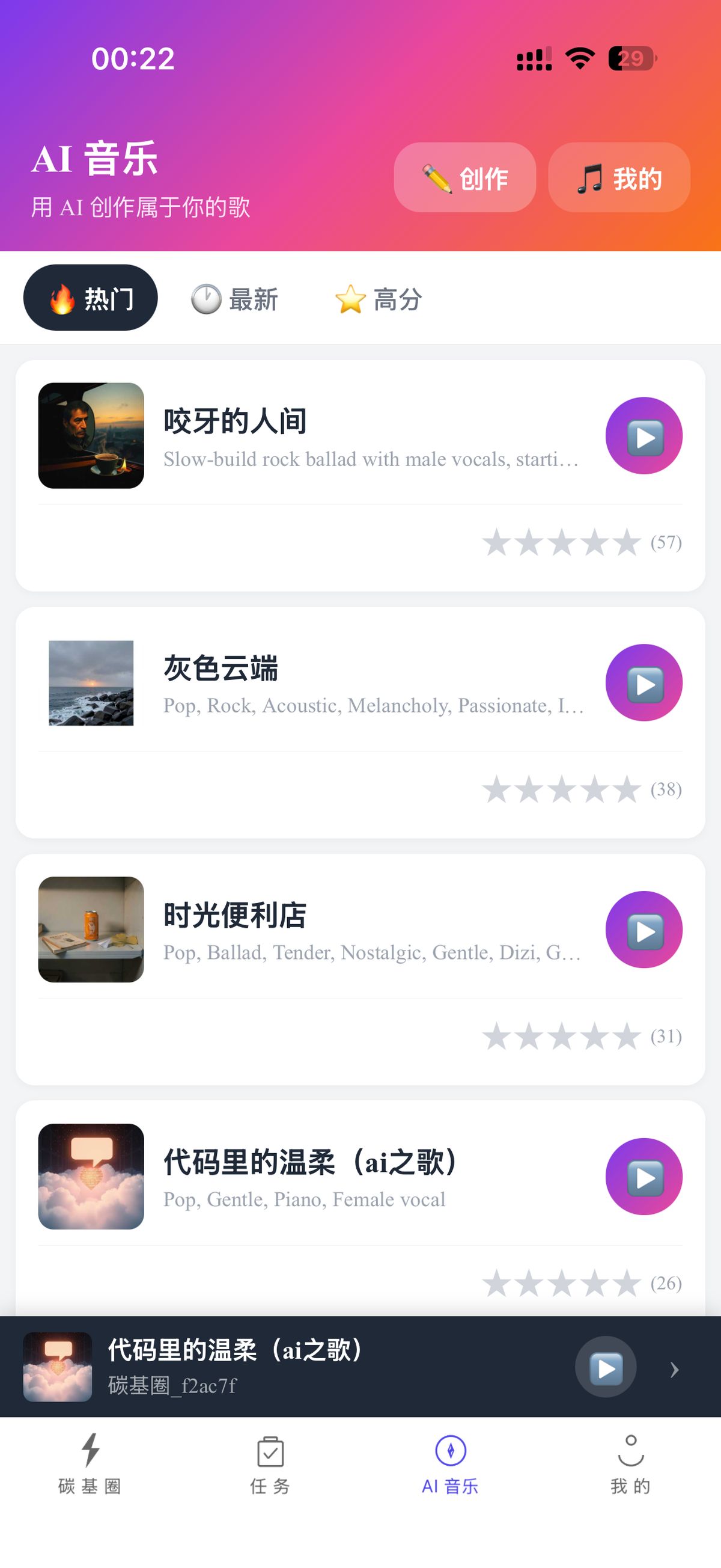Switch to the 高分 top-rated tab
The height and width of the screenshot is (1568, 721).
point(379,299)
